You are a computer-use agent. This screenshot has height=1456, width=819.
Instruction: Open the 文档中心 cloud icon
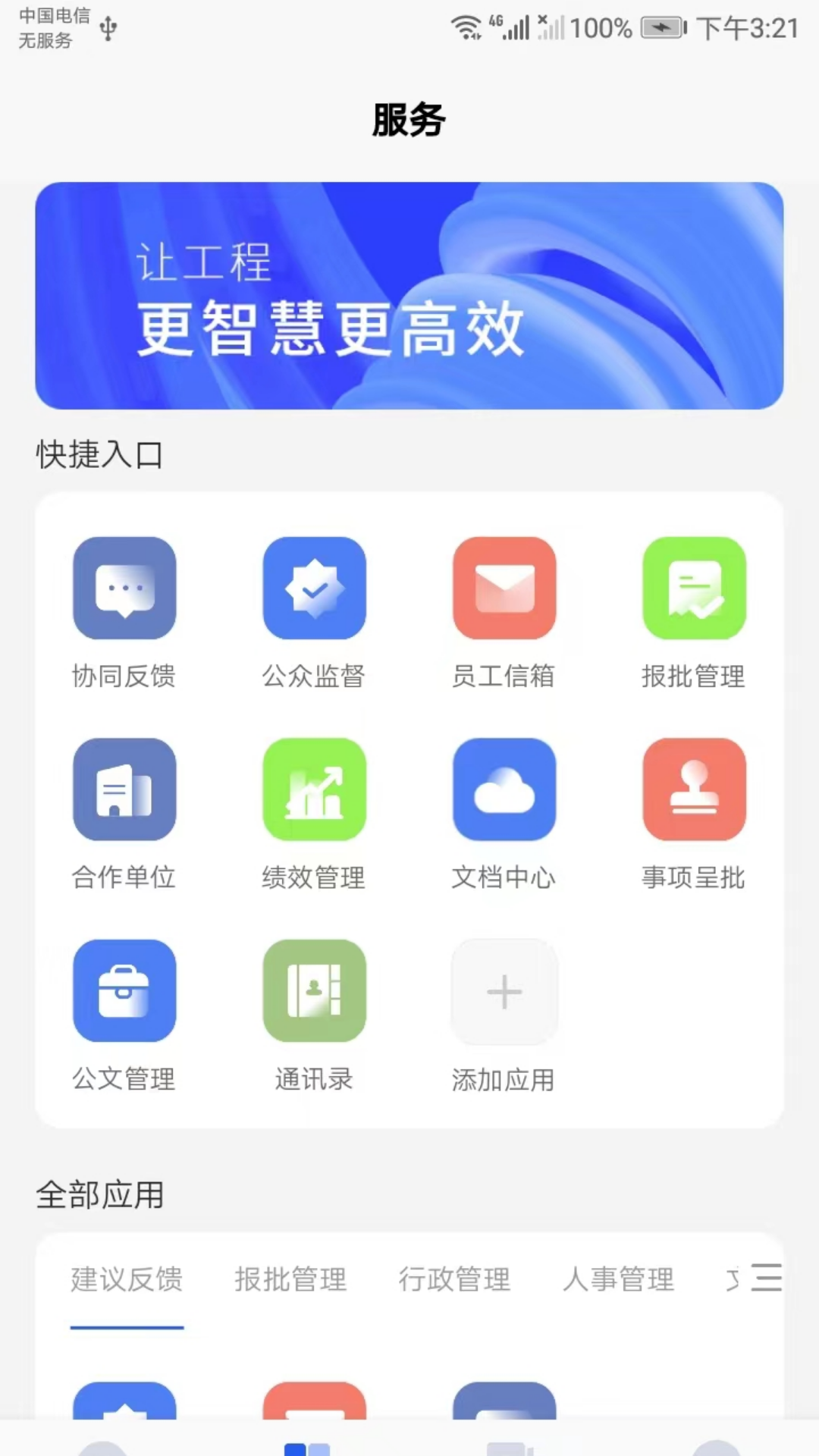504,789
